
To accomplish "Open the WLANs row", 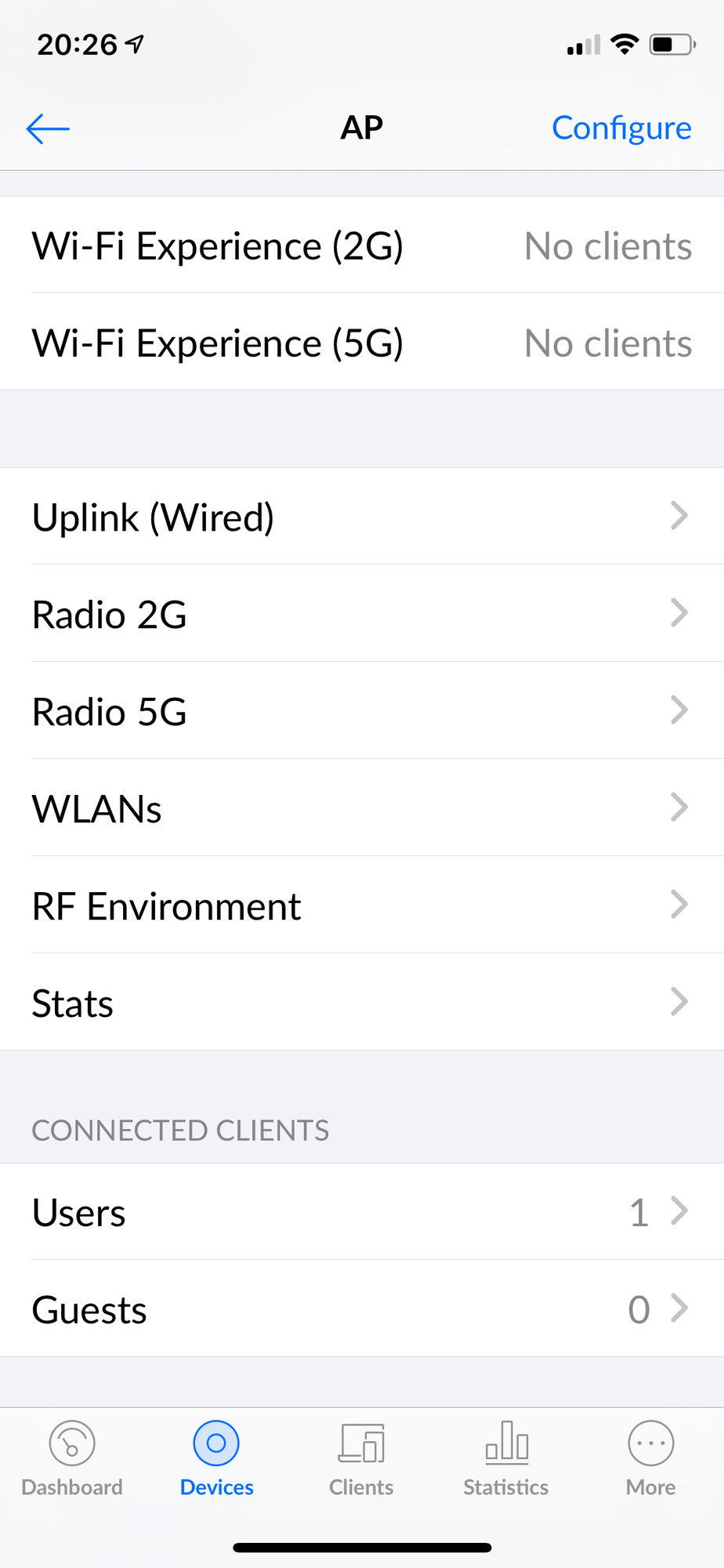I will 360,808.
